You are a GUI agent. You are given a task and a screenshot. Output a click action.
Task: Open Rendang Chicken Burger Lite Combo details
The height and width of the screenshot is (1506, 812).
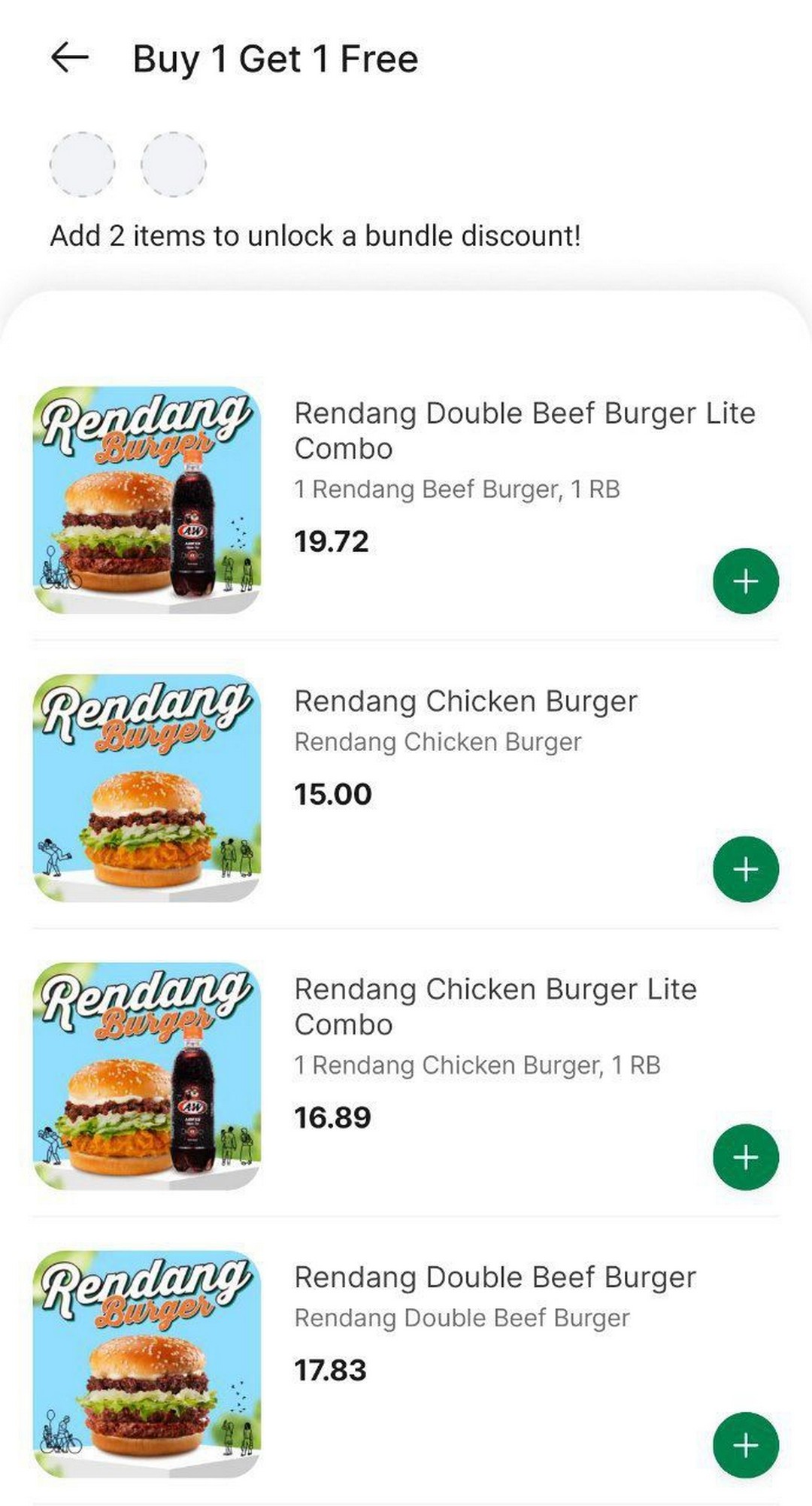(495, 1006)
